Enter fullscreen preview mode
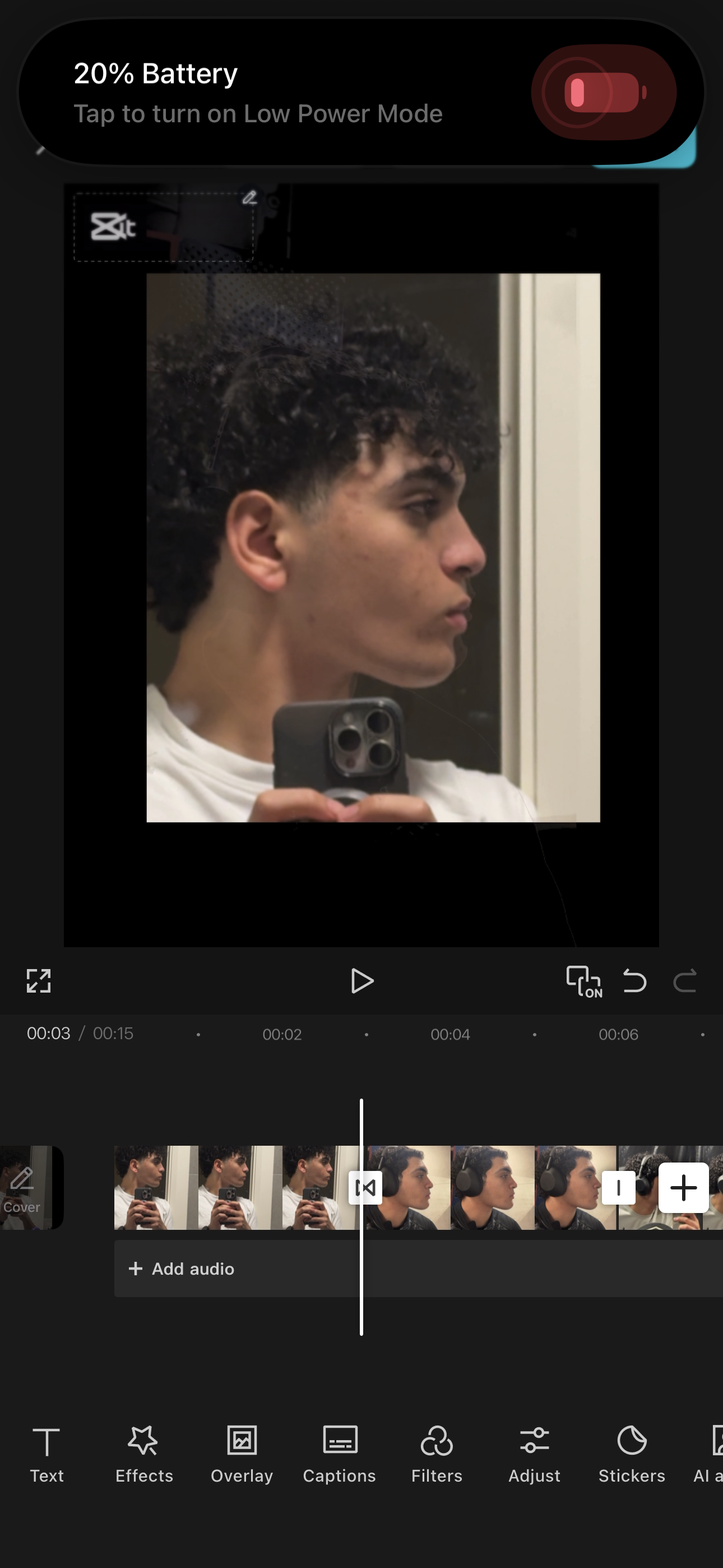The width and height of the screenshot is (723, 1568). (38, 981)
